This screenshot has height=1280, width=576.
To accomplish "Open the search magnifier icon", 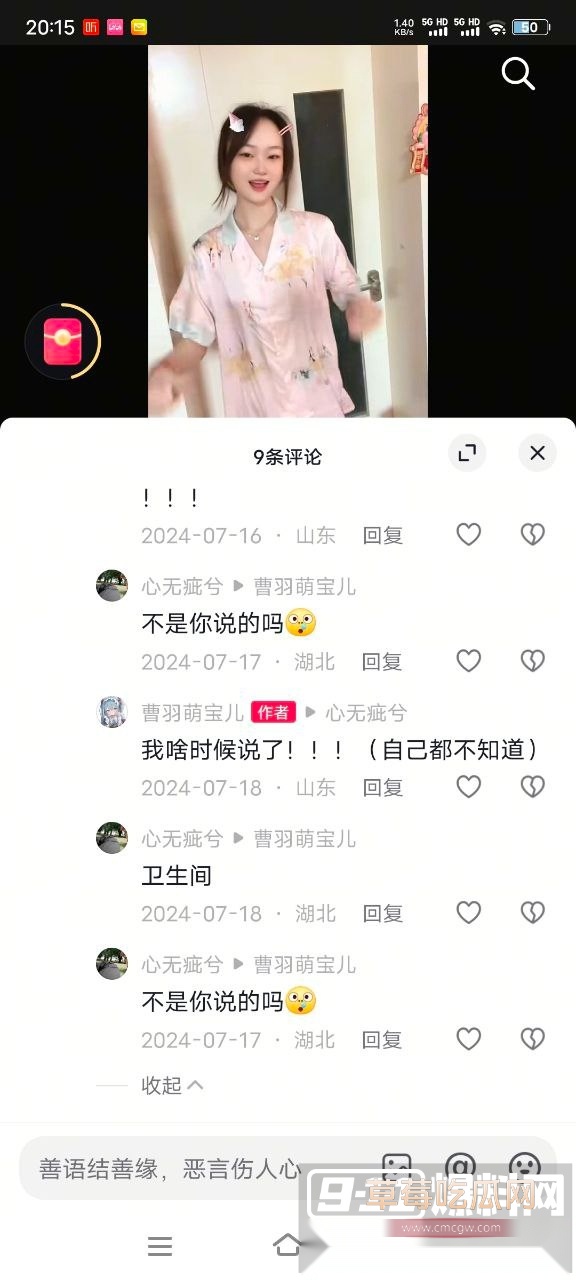I will tap(518, 73).
